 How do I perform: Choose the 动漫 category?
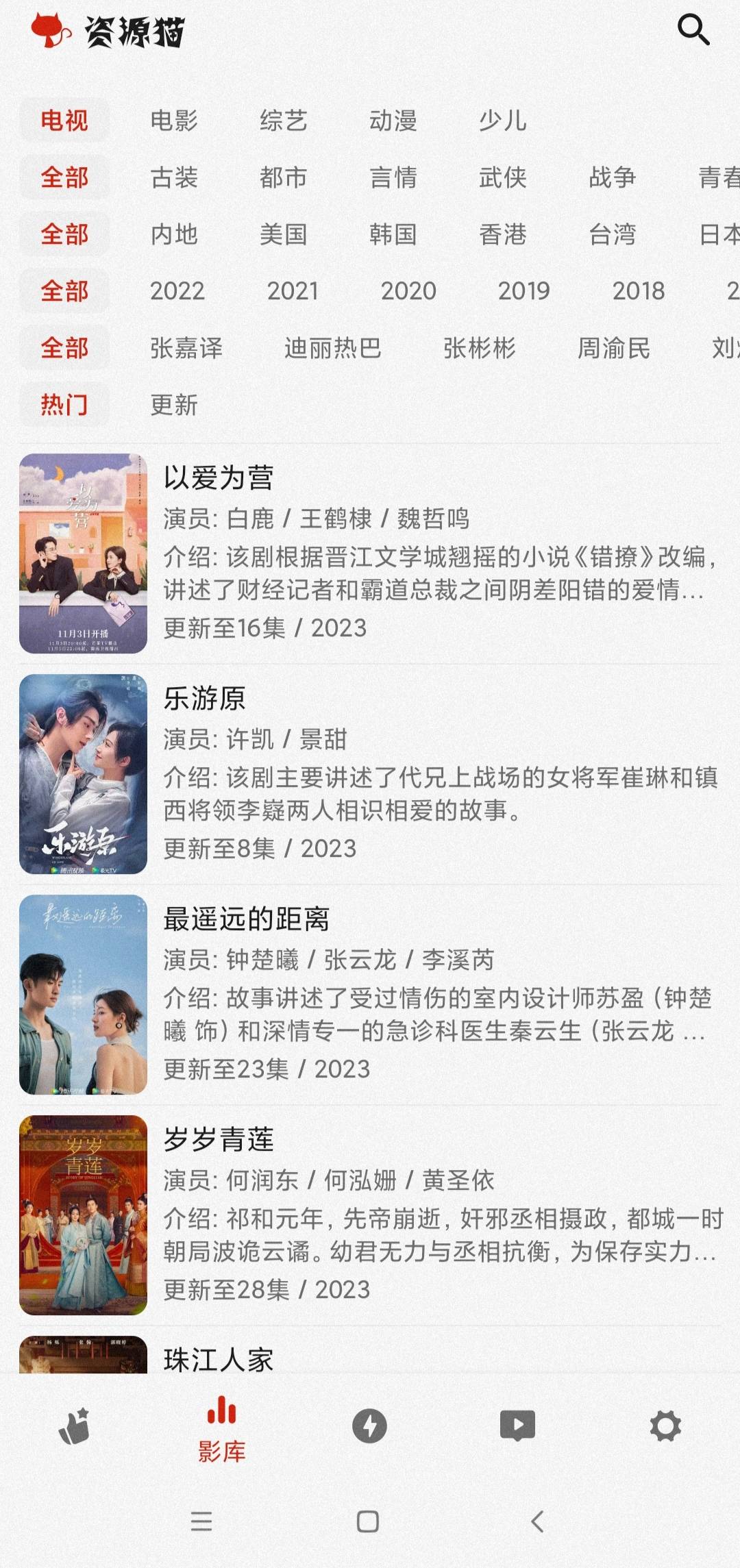[393, 121]
